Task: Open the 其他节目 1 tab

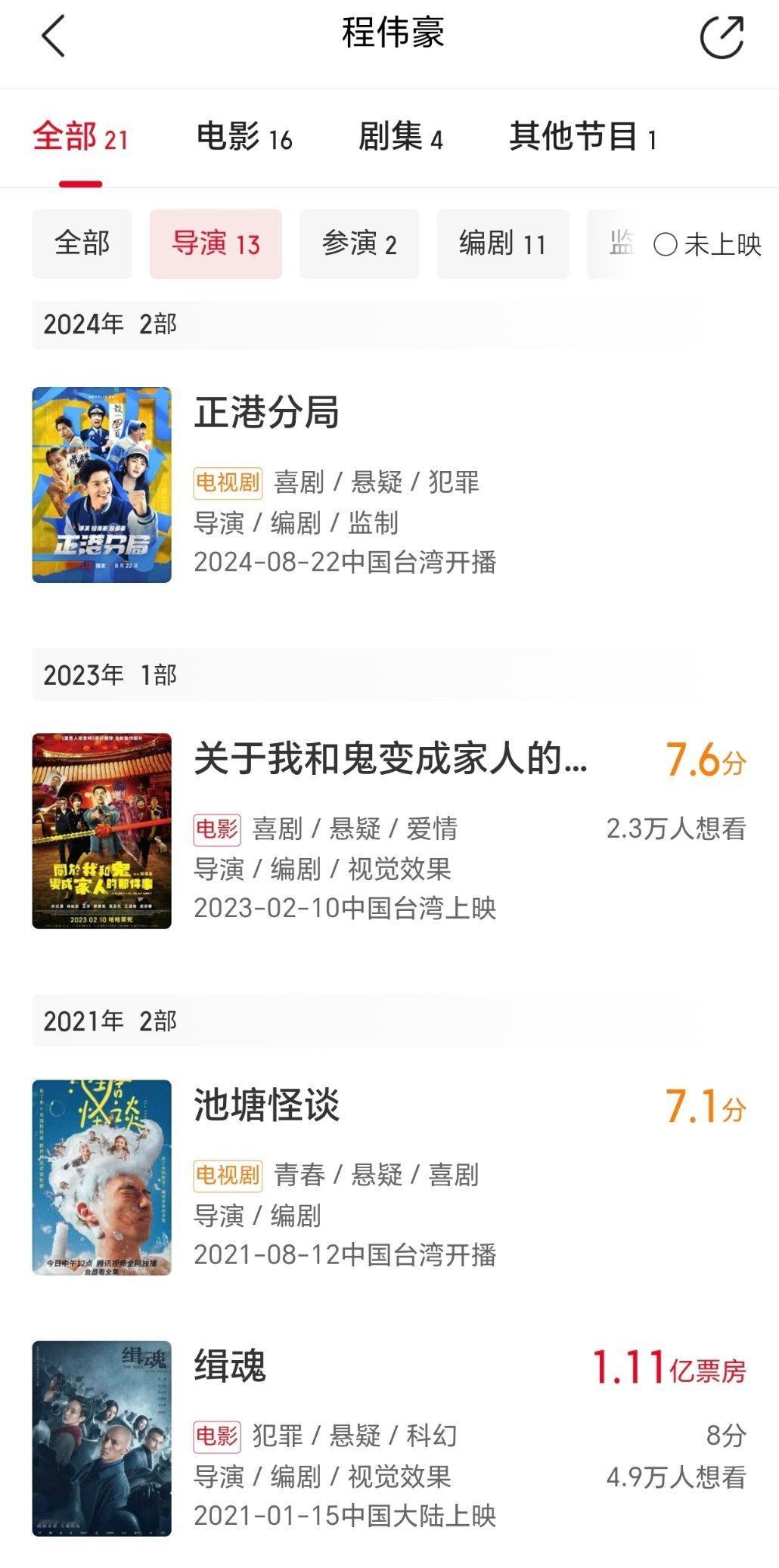Action: coord(582,138)
